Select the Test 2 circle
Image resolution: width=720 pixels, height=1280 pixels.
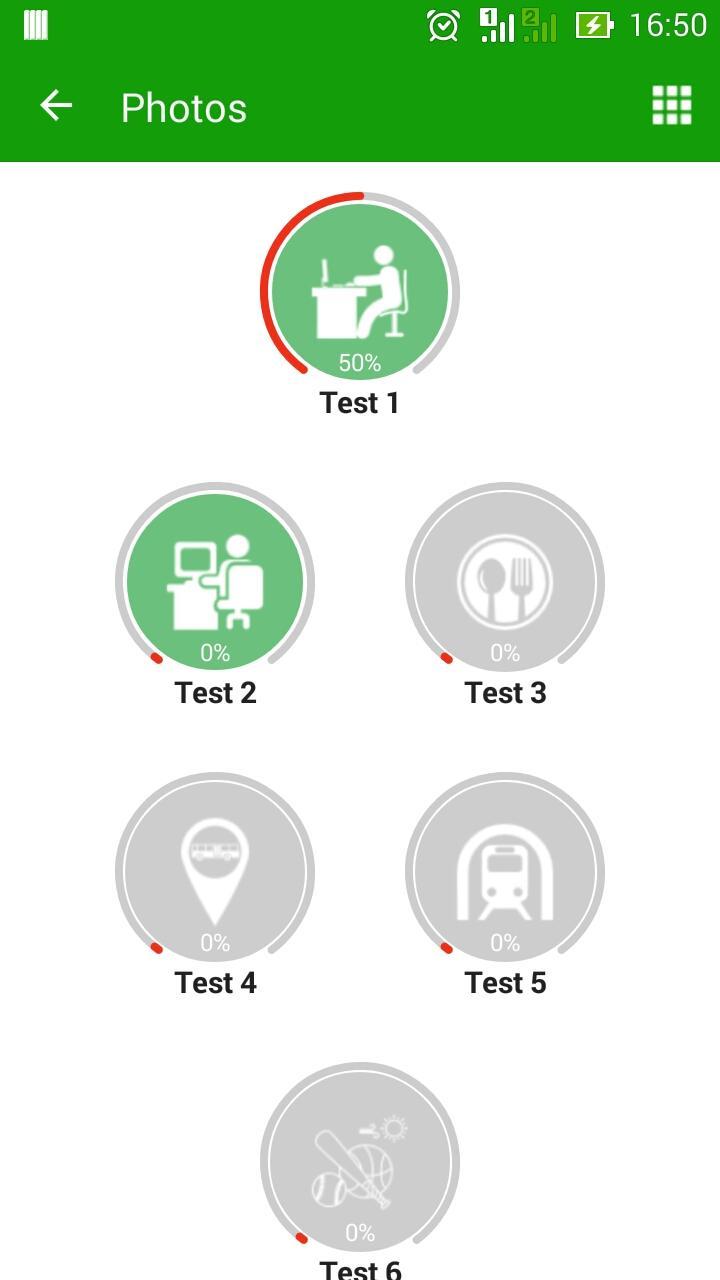click(x=215, y=581)
